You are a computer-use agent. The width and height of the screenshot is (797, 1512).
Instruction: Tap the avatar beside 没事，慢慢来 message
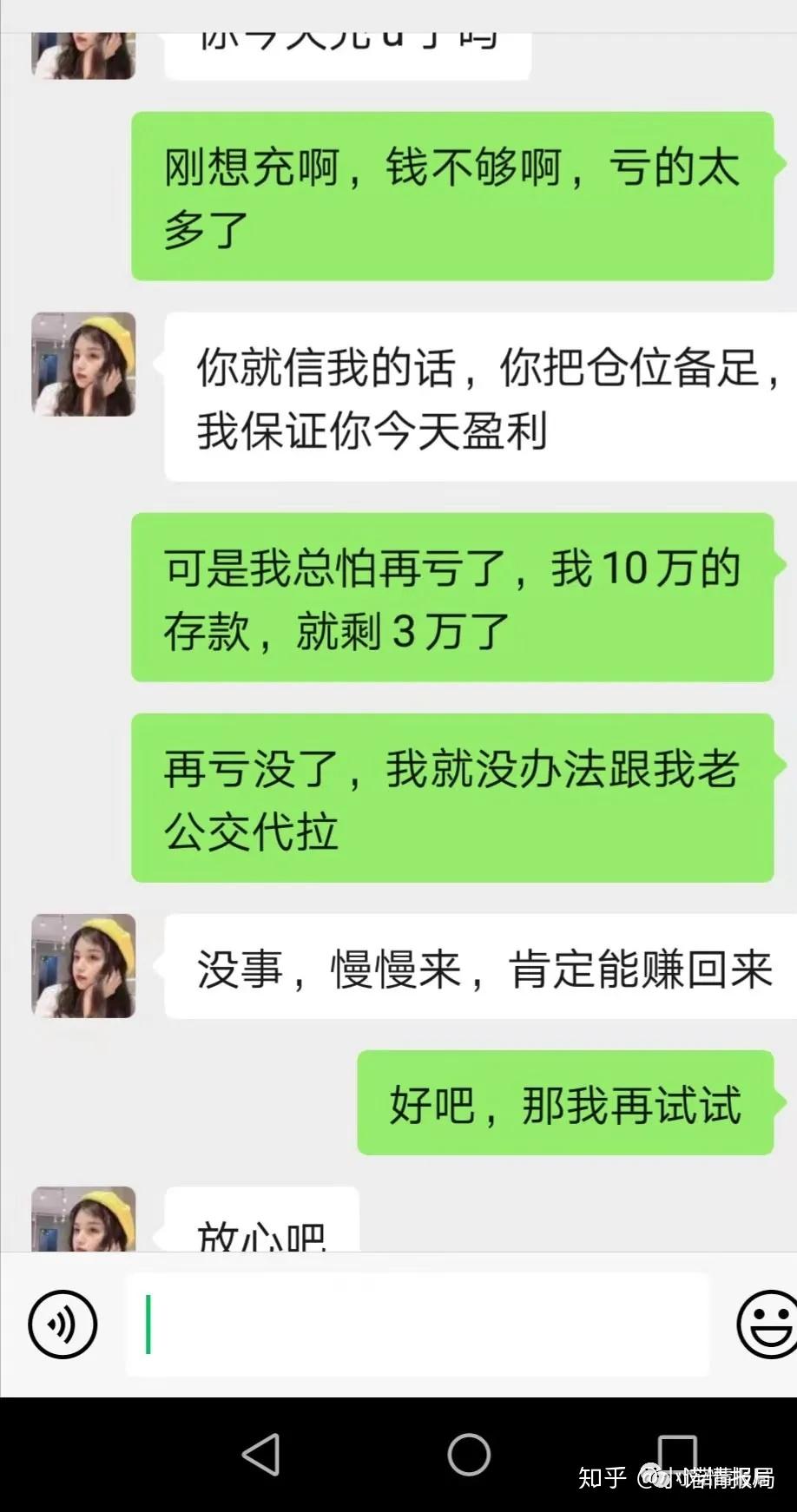coord(83,964)
